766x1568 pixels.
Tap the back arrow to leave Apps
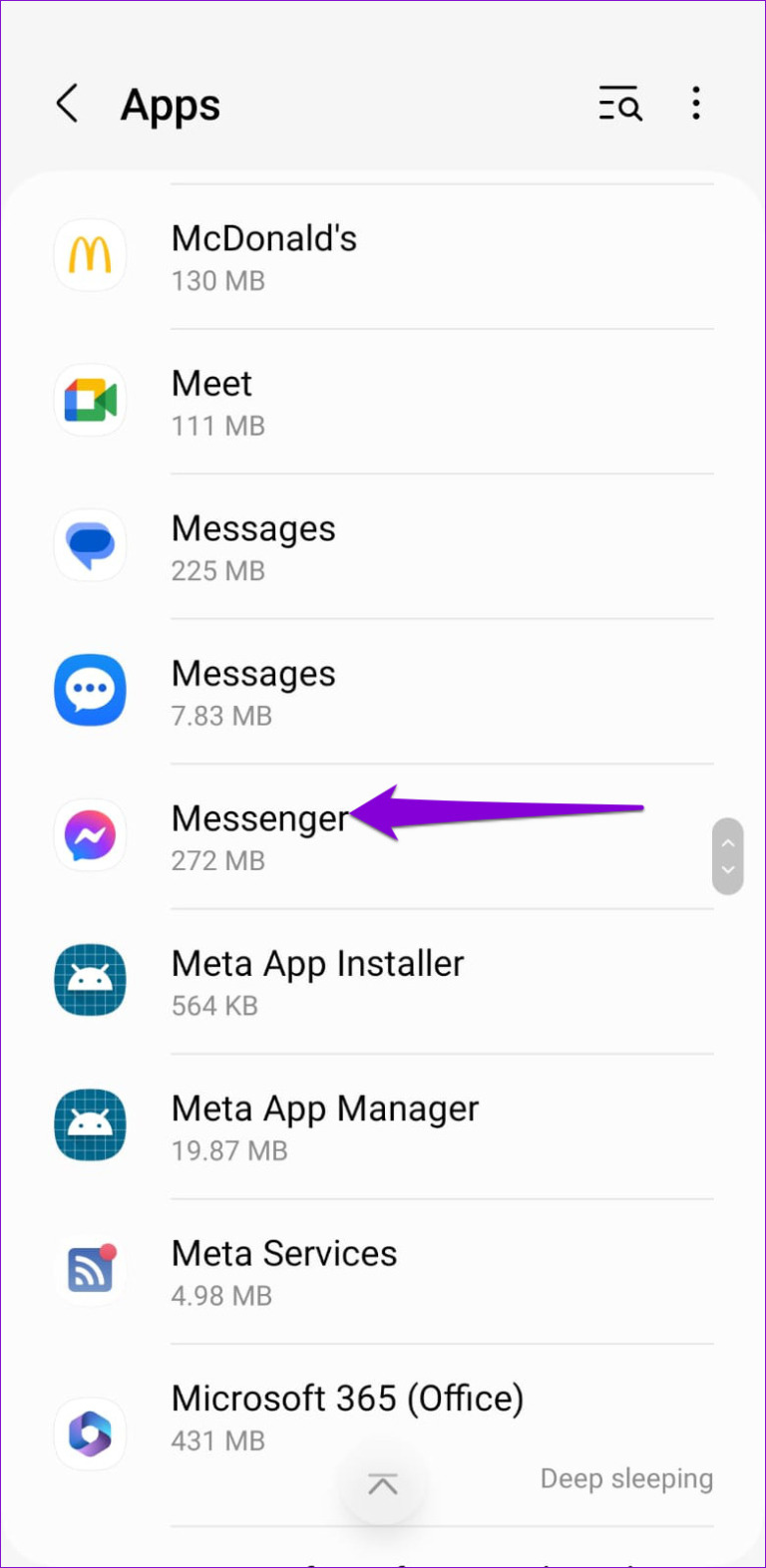coord(67,104)
